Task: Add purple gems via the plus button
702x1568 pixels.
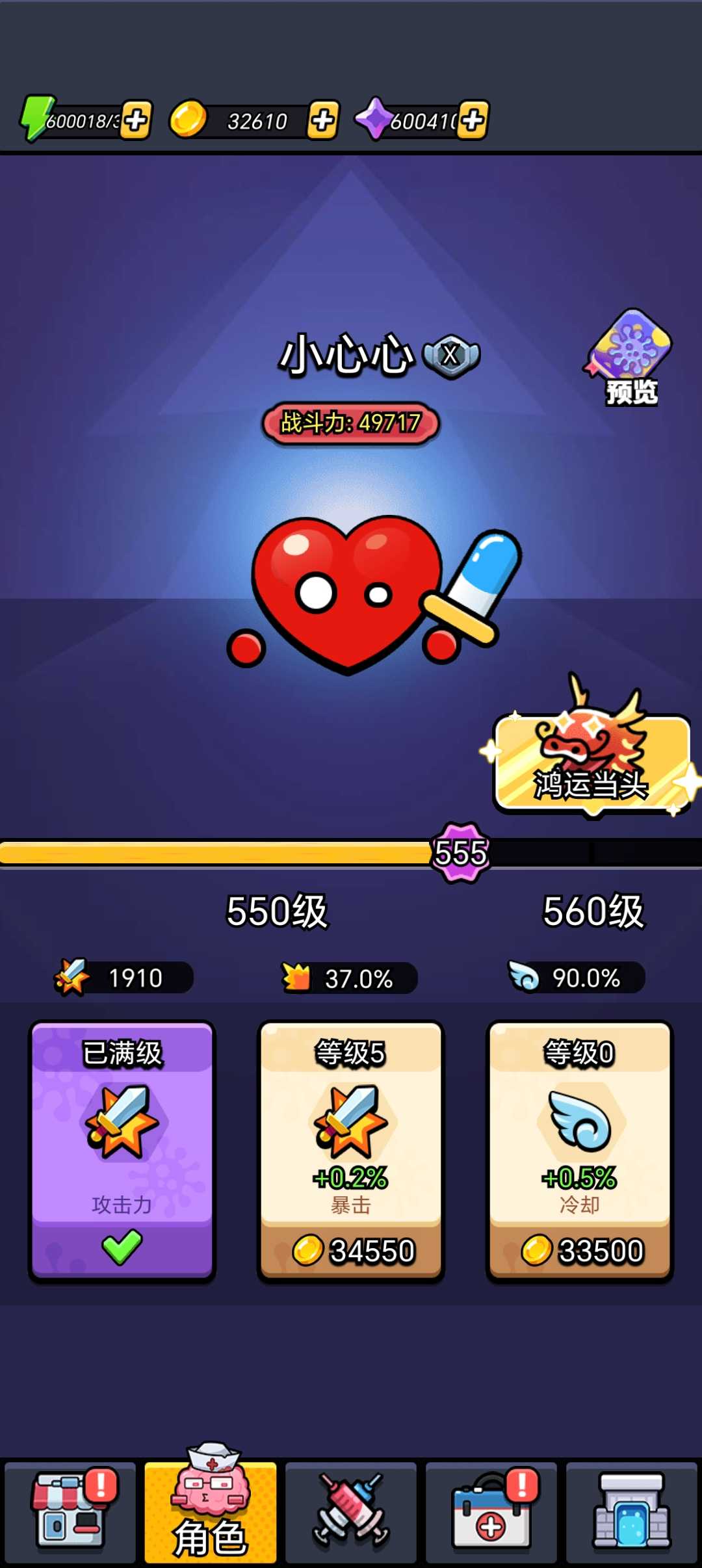Action: 473,120
